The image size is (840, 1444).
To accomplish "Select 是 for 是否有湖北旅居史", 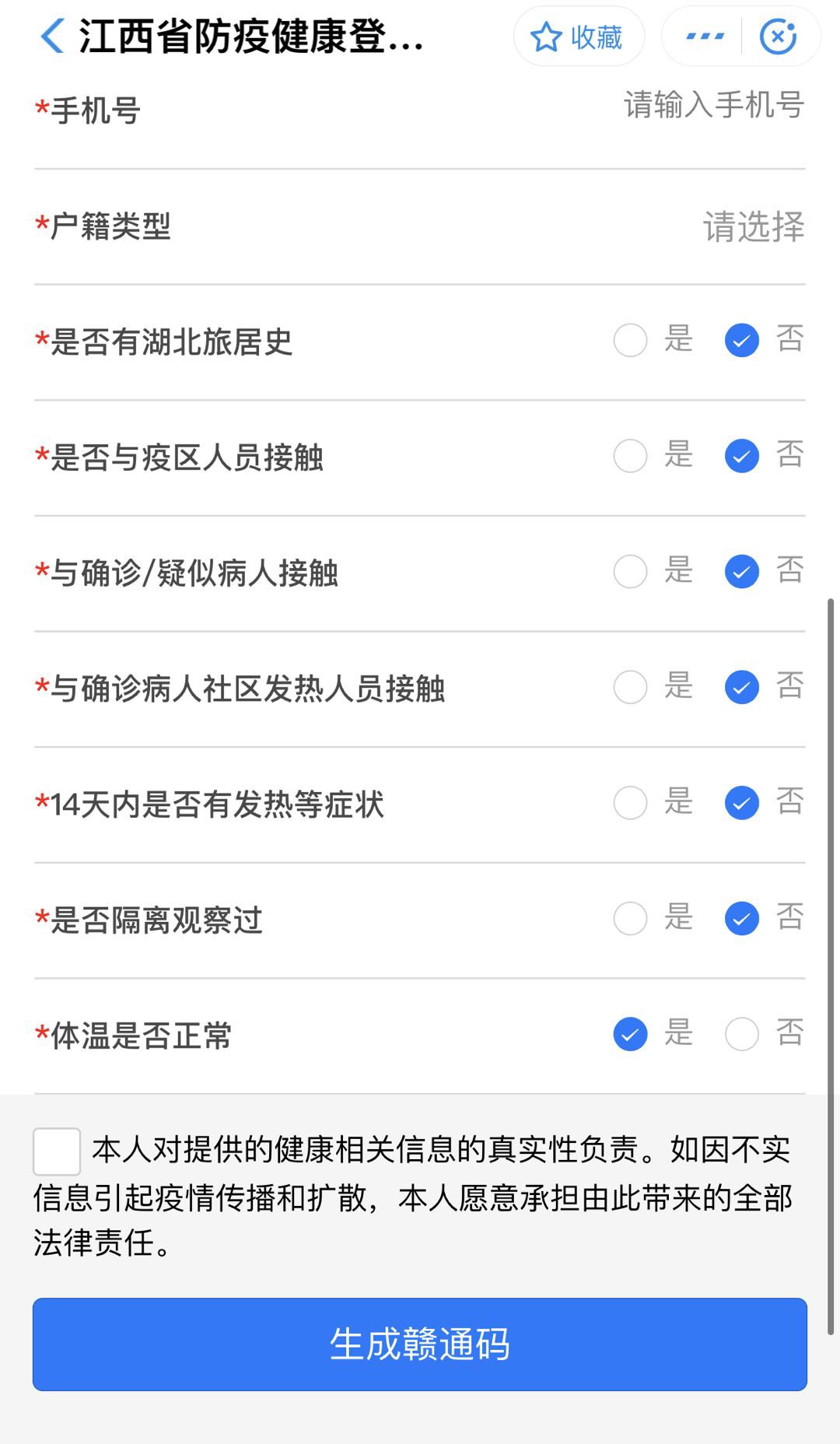I will pos(631,340).
